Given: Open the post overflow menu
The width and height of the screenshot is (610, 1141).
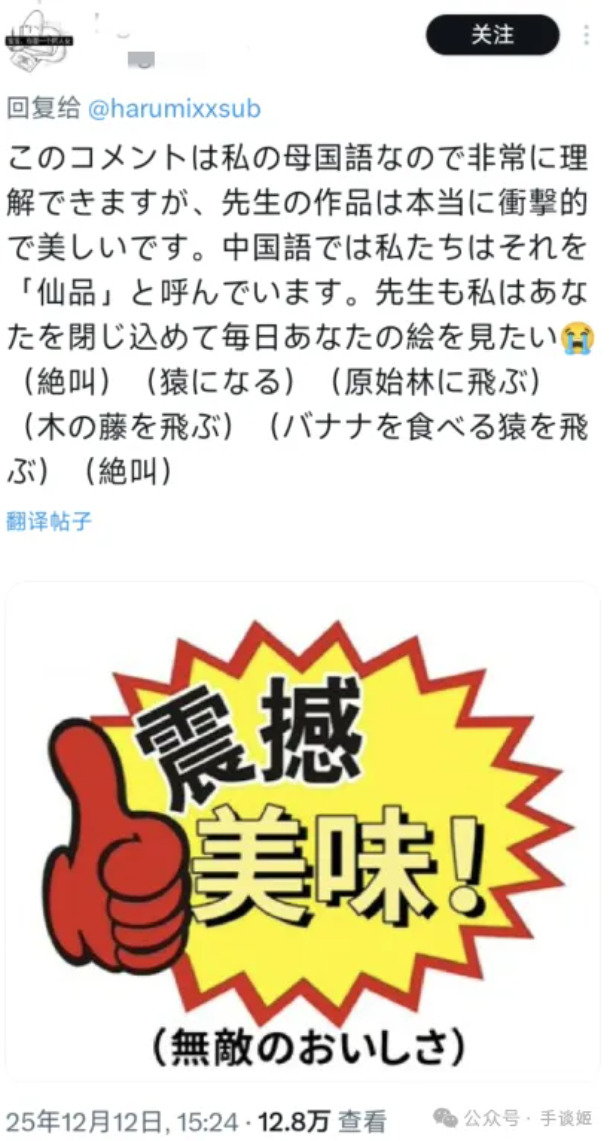Looking at the screenshot, I should [x=586, y=36].
